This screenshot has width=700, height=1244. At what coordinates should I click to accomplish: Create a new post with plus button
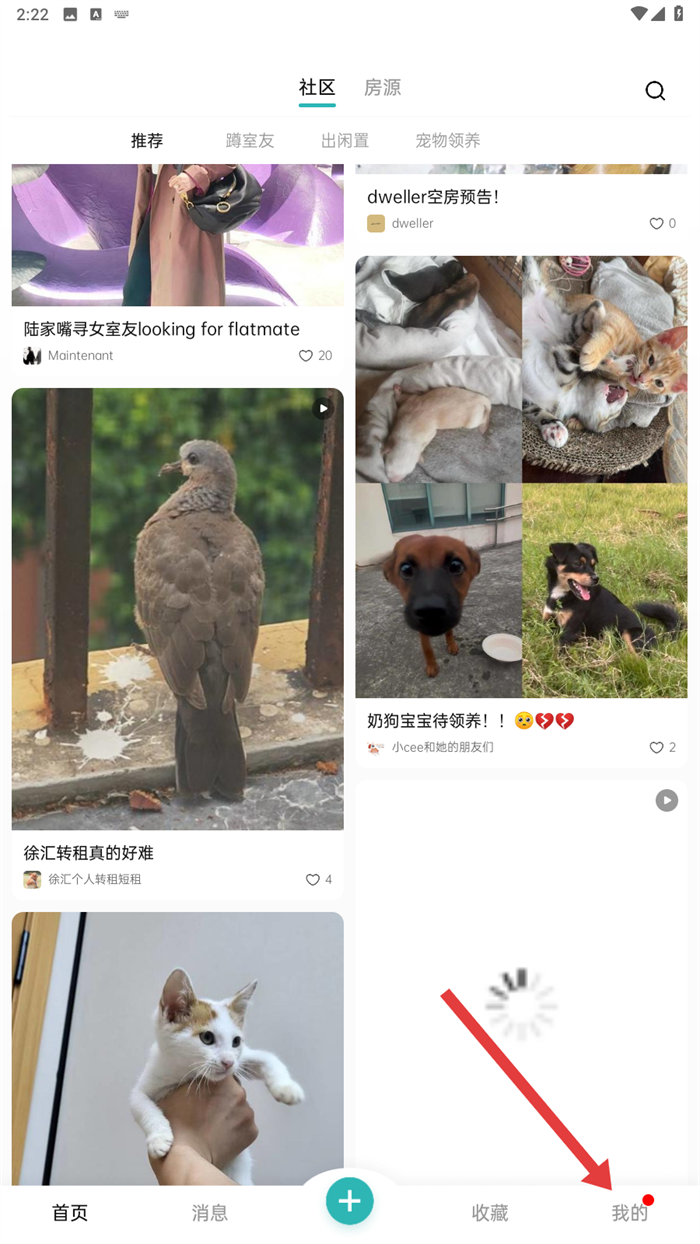[x=349, y=1201]
